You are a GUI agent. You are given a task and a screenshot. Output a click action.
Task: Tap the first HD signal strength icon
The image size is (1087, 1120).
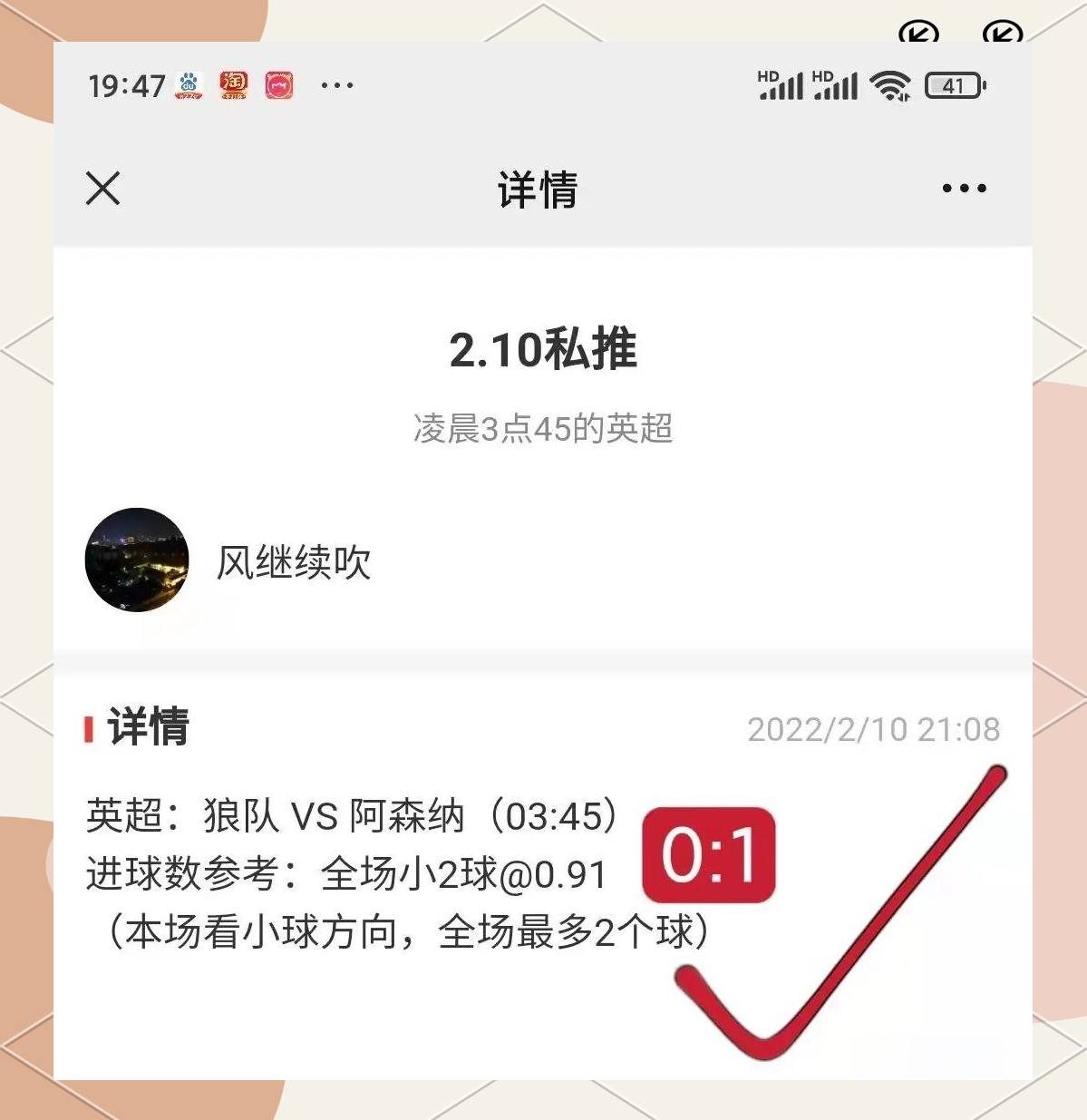(x=781, y=84)
